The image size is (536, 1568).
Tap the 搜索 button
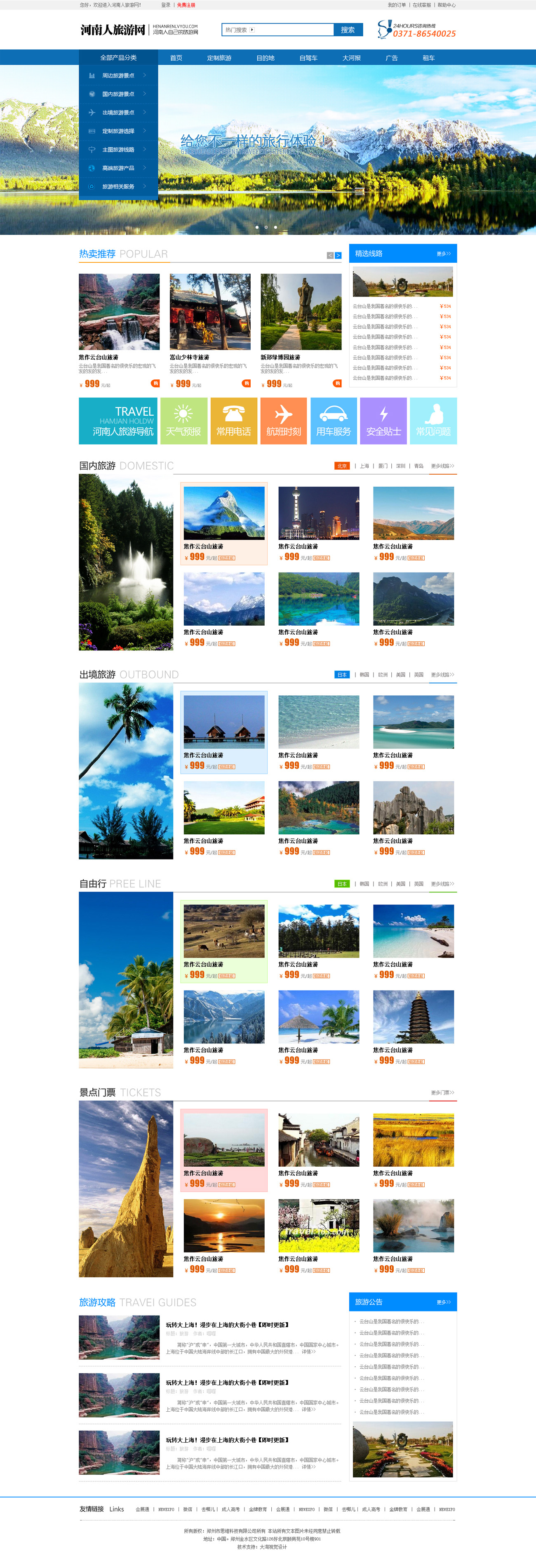(x=348, y=30)
